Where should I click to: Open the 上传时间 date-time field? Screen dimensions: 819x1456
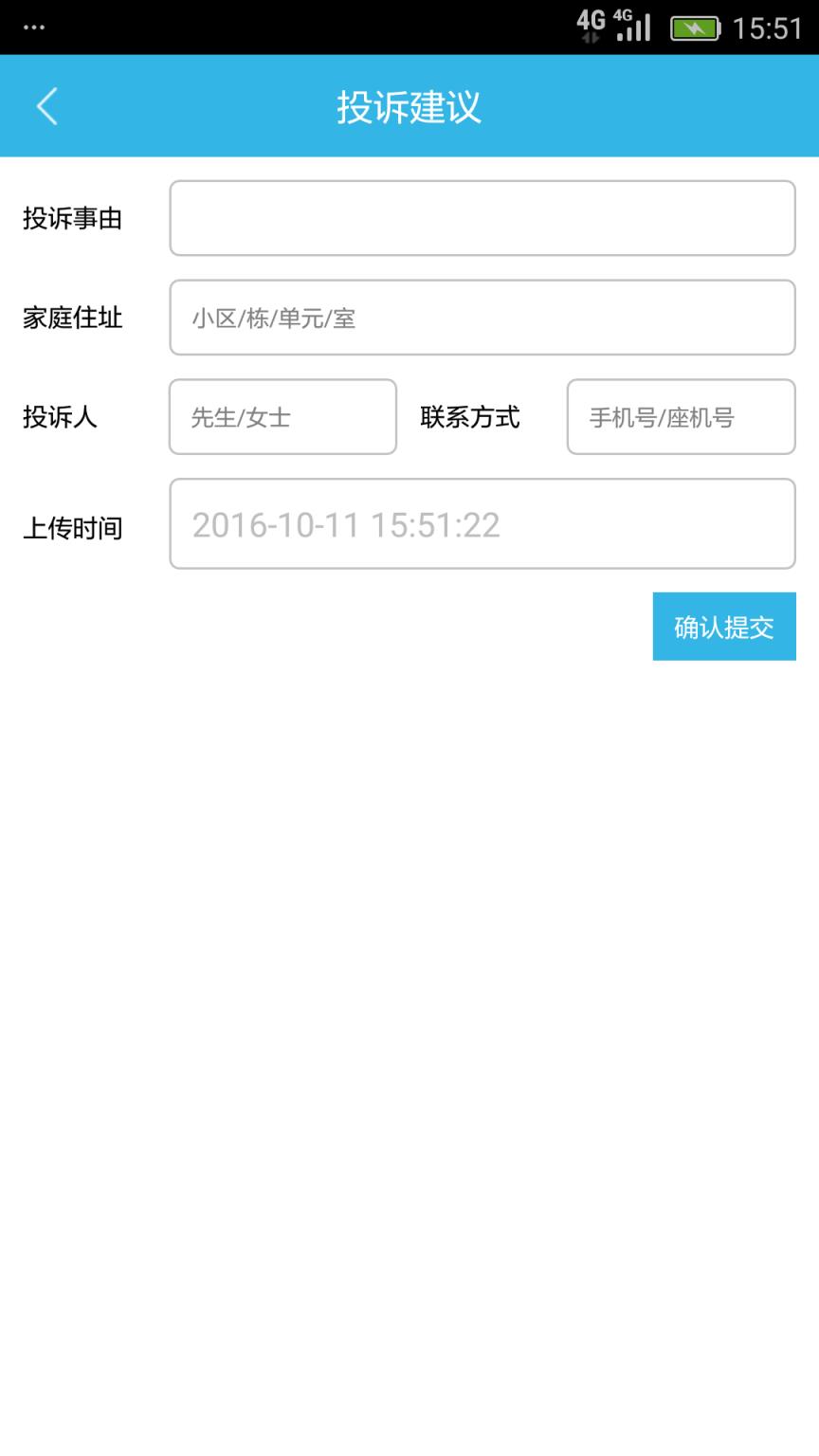[482, 523]
